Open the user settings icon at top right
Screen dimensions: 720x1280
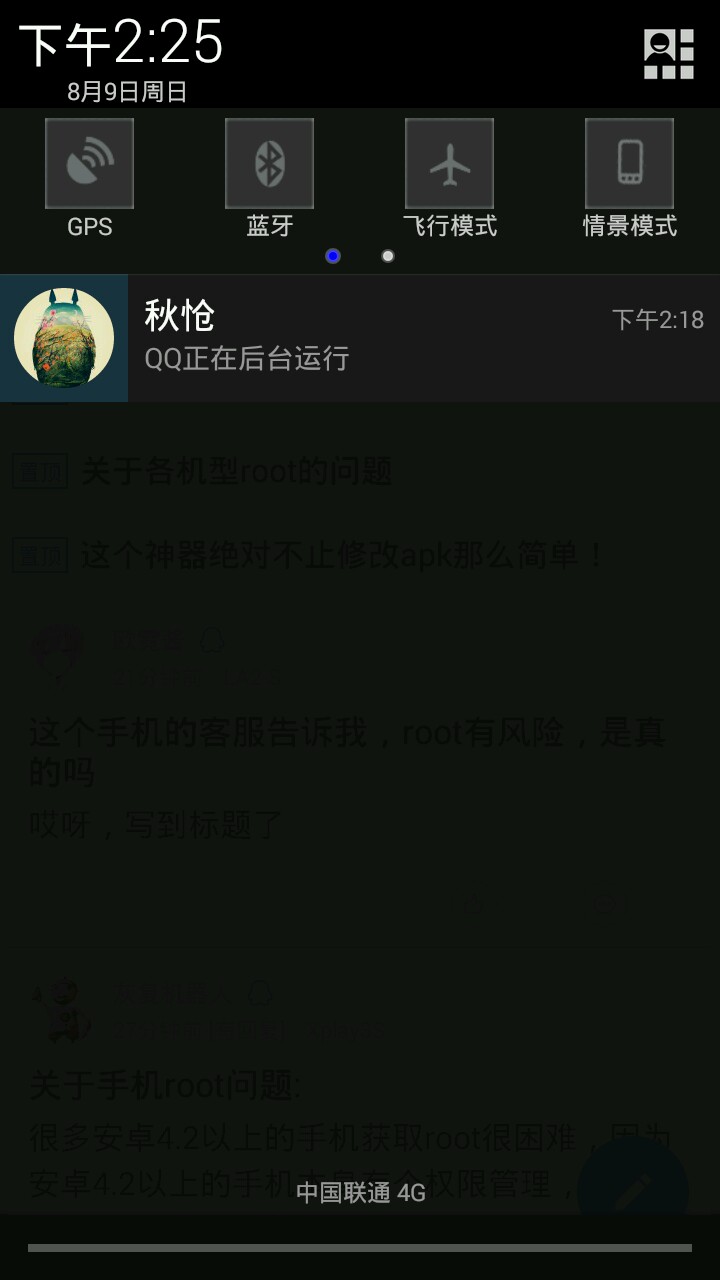click(668, 53)
